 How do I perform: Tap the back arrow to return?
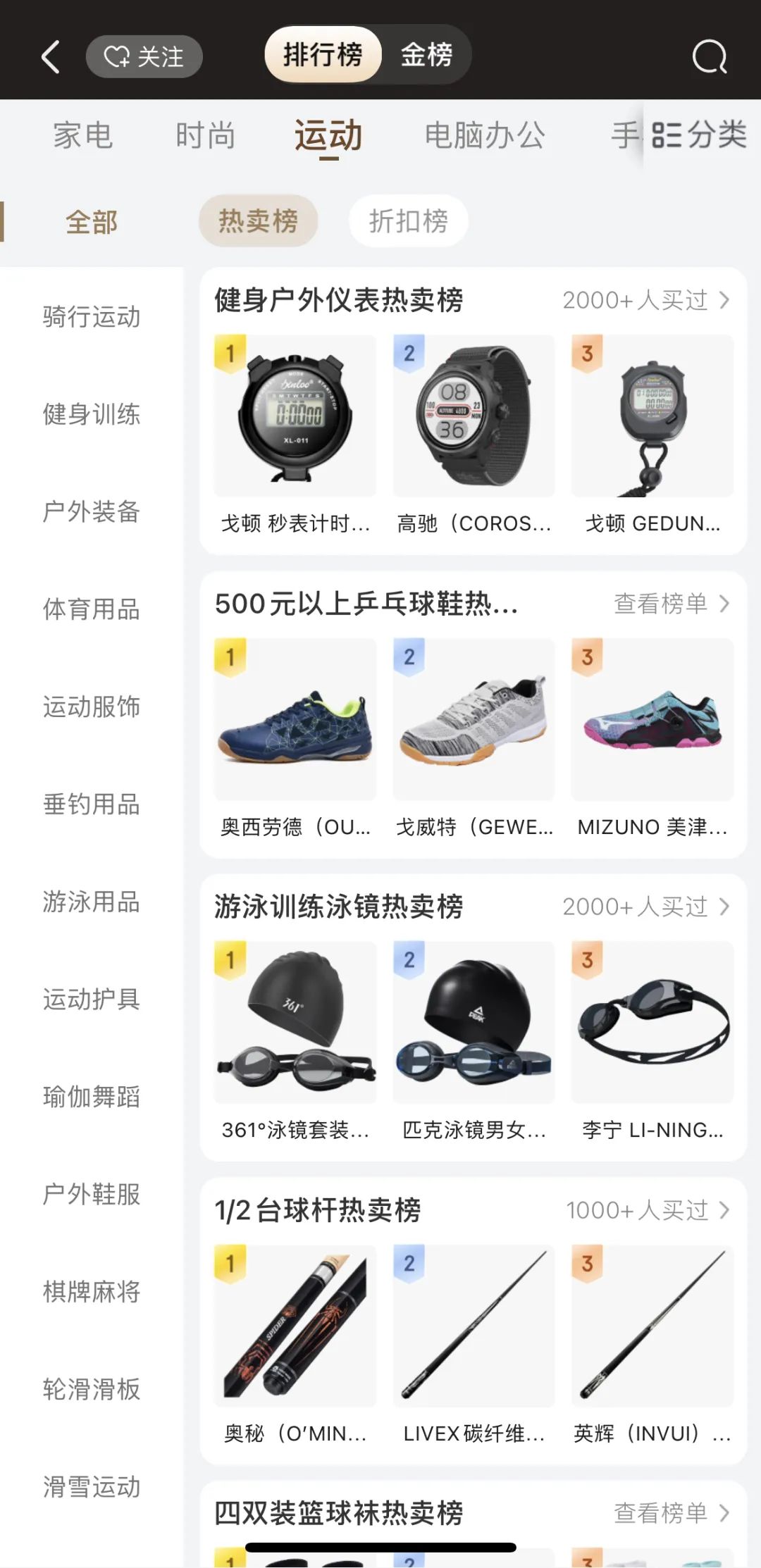coord(49,56)
